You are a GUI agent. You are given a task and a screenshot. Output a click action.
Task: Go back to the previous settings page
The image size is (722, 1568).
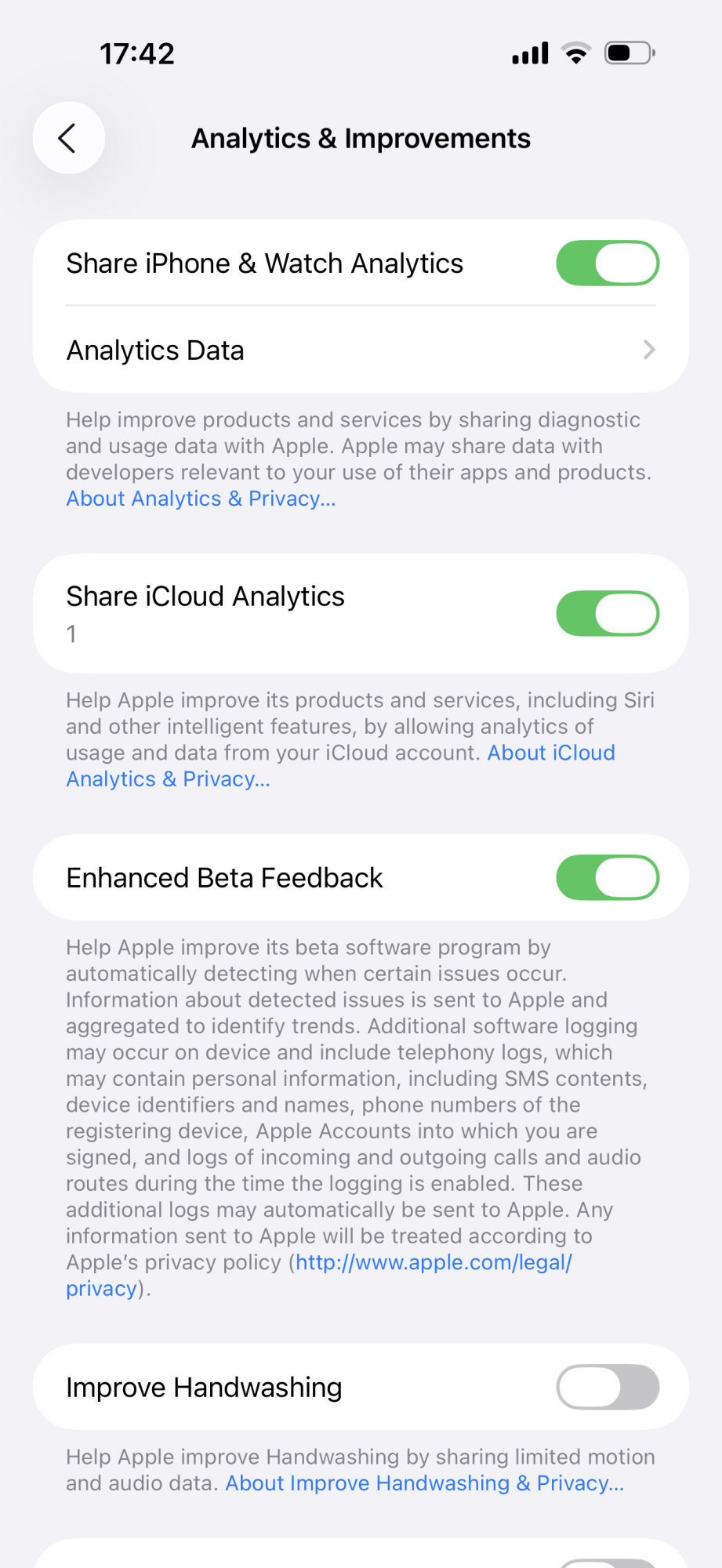[69, 138]
